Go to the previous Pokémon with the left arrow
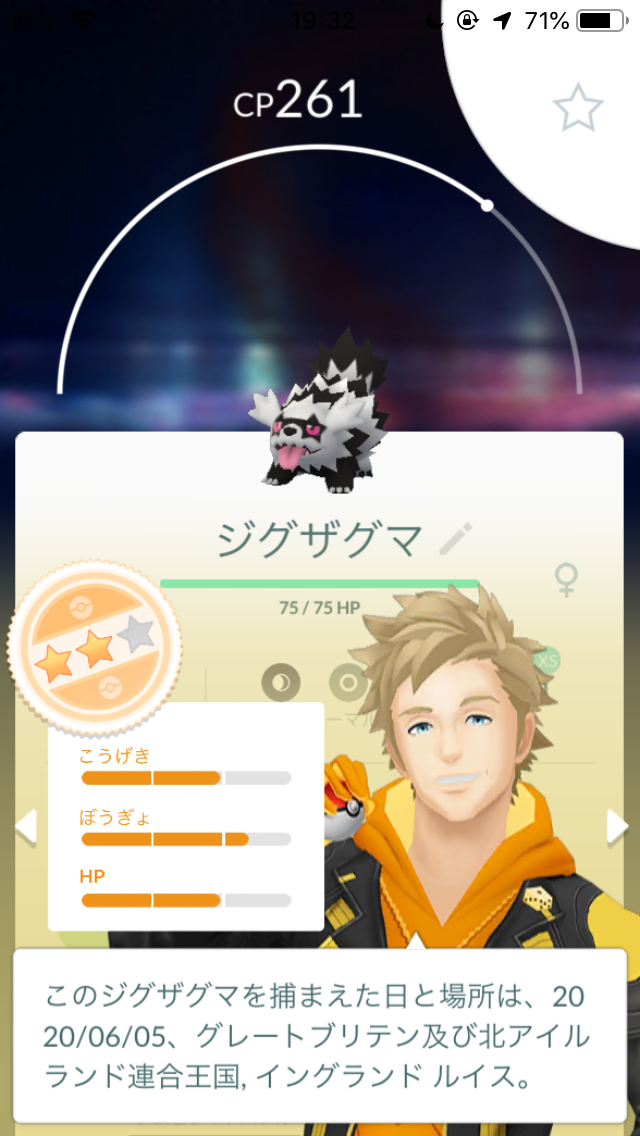640x1136 pixels. pyautogui.click(x=25, y=827)
